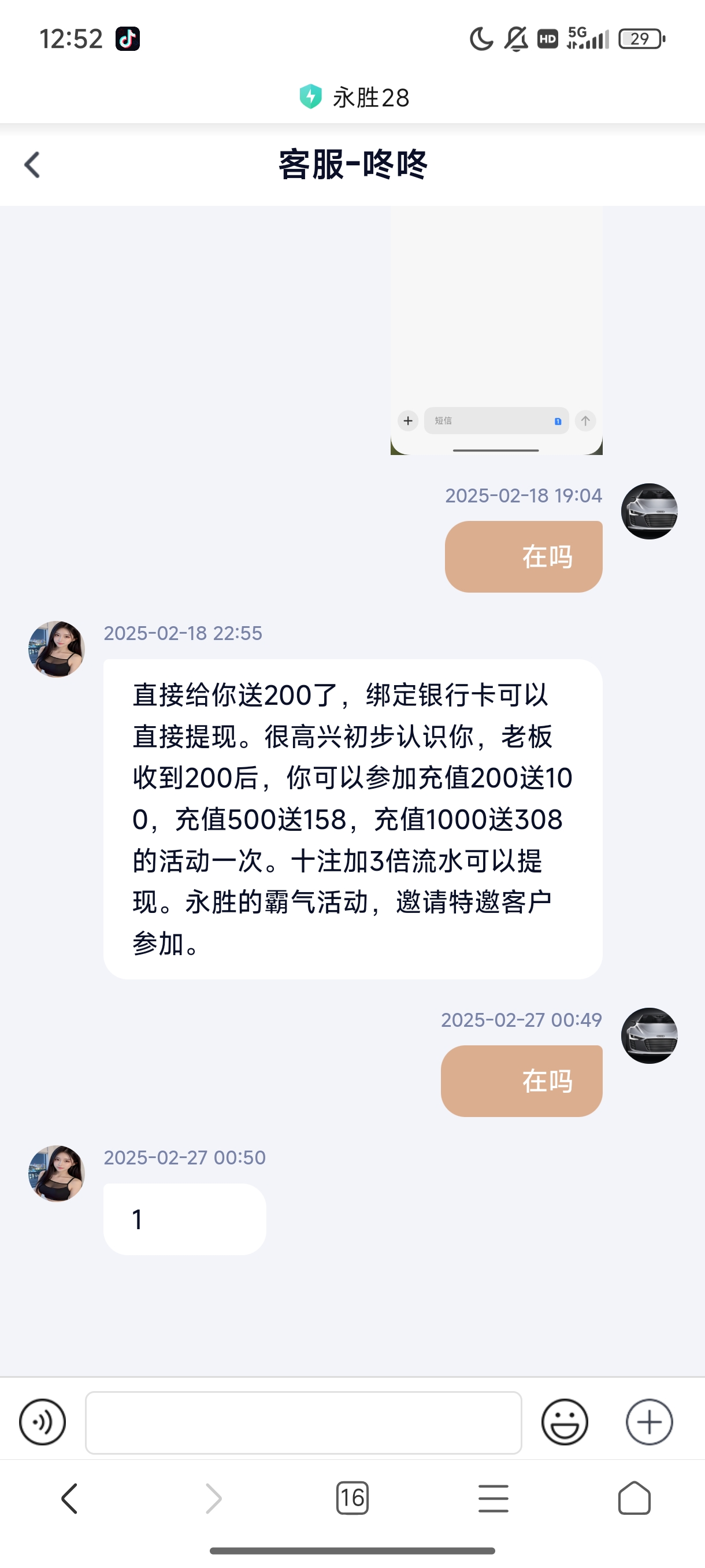Tap the back chevron on chat header
Viewport: 705px width, 1568px height.
tap(30, 165)
